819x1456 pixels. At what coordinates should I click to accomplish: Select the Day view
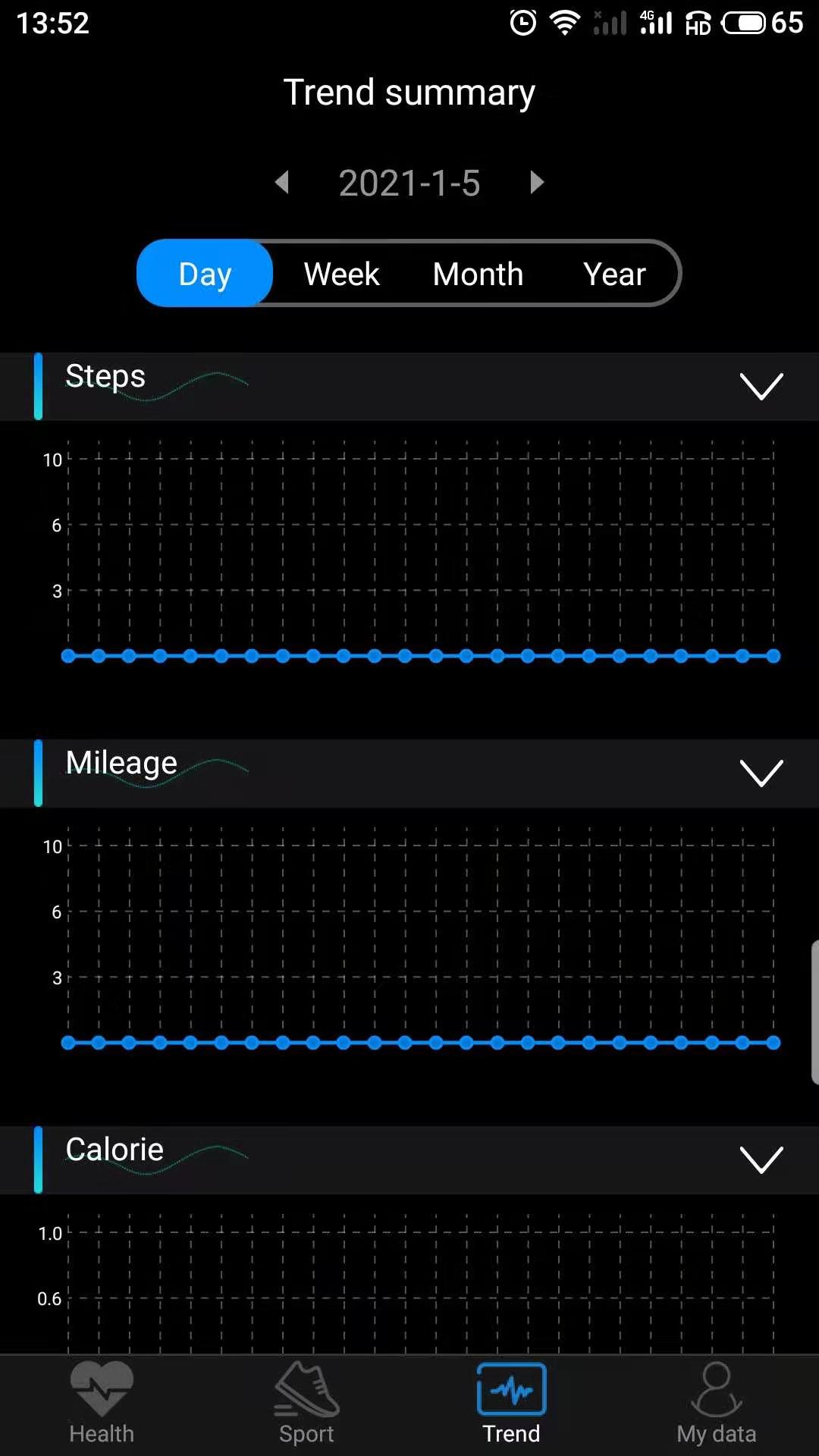(x=205, y=274)
